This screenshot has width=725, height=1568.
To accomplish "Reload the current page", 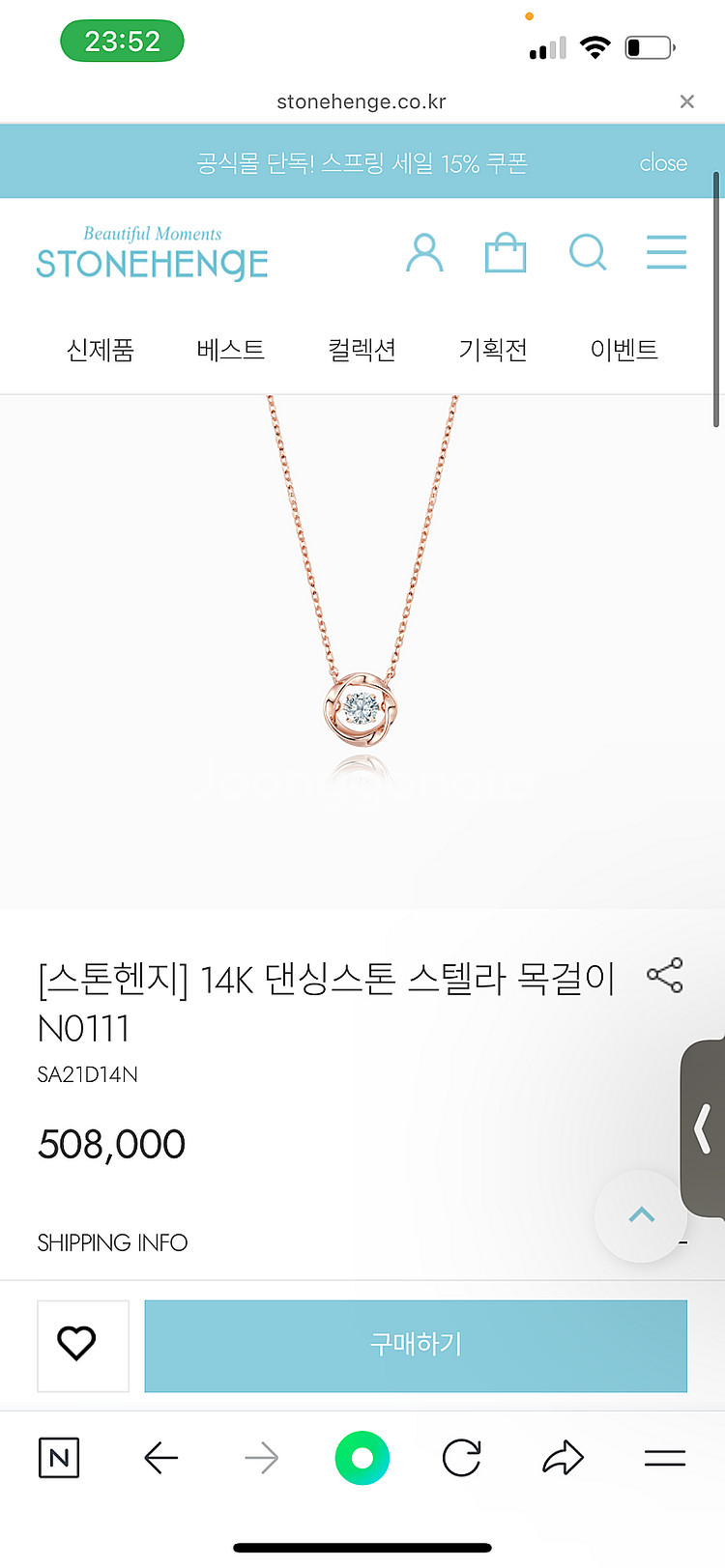I will (461, 1458).
